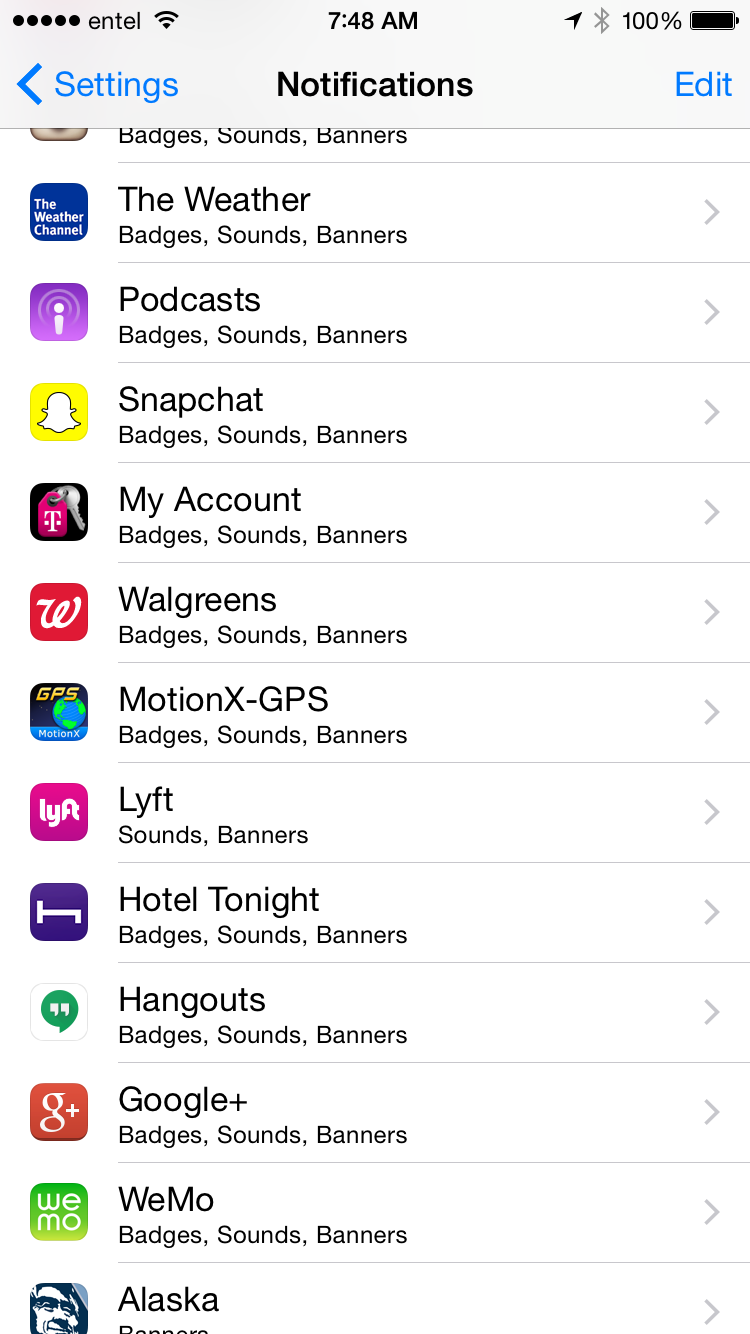
Task: Open My Account notification settings
Action: pyautogui.click(x=375, y=513)
